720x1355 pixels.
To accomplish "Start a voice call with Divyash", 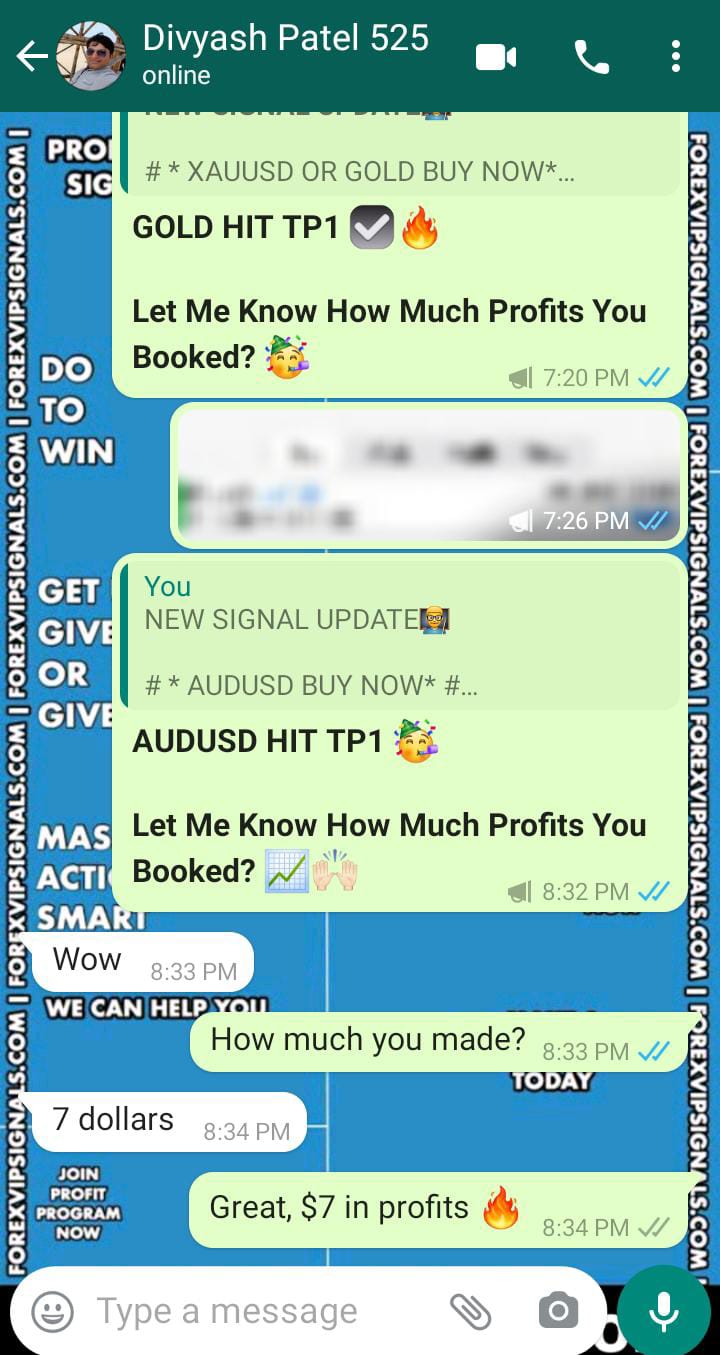I will (591, 57).
